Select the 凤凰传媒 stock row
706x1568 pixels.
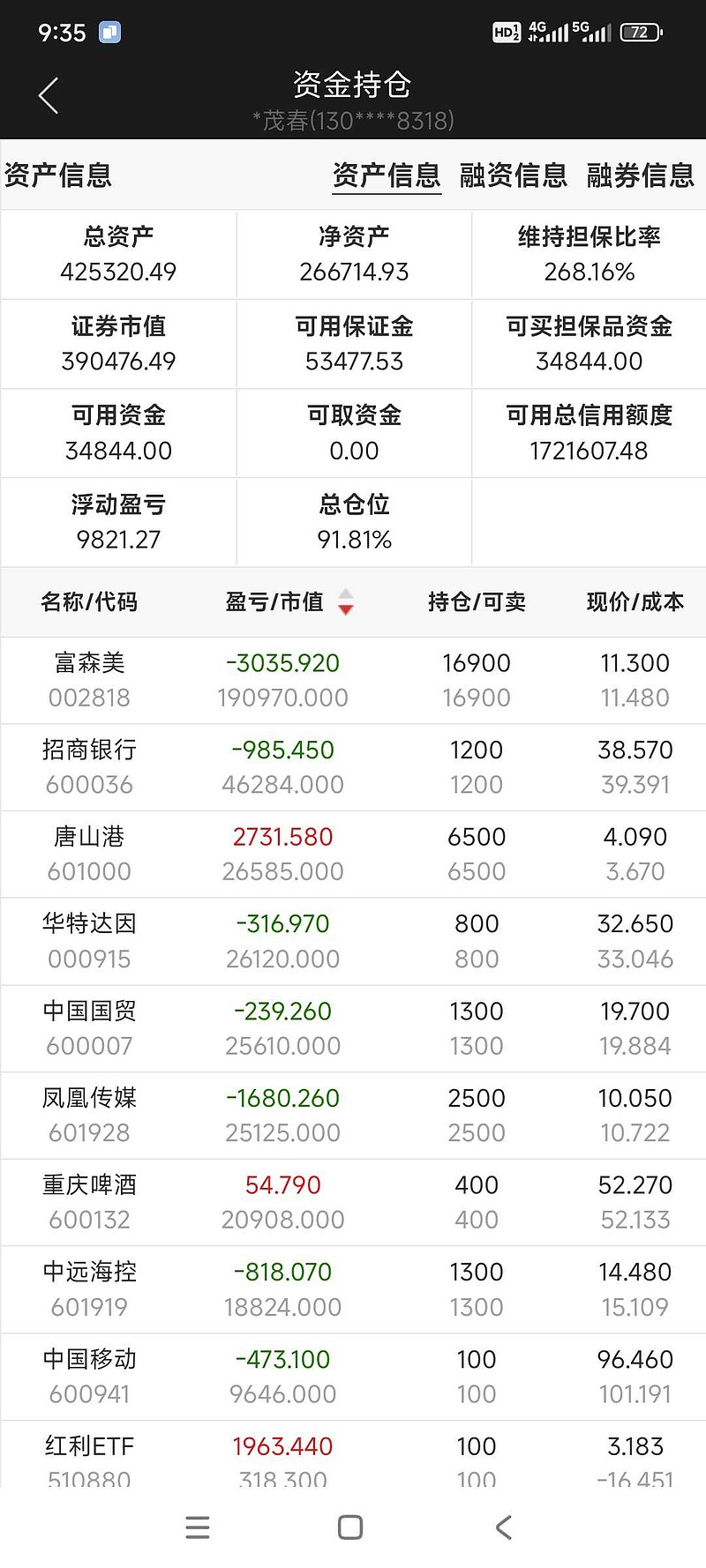(x=353, y=1114)
